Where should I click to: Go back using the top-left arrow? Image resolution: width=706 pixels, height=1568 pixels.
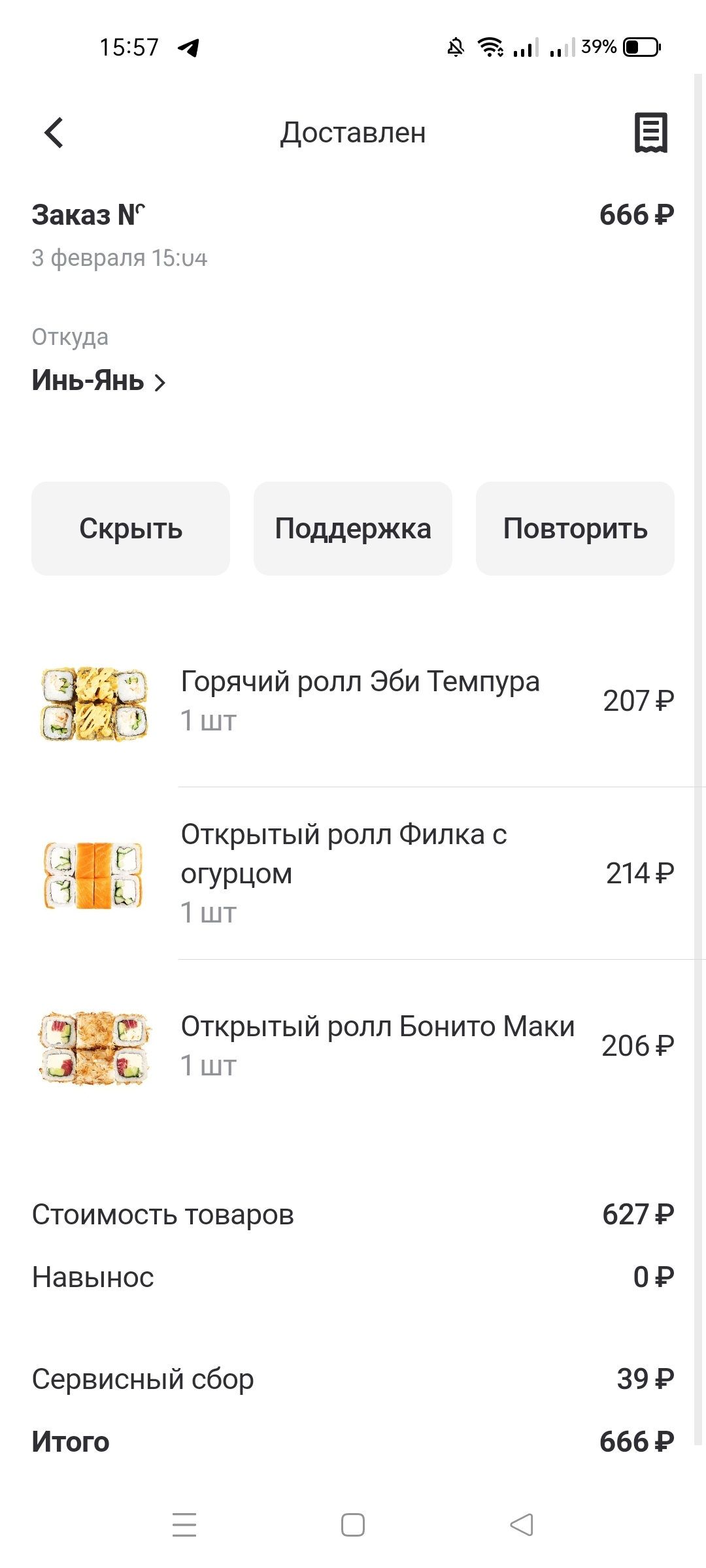(x=54, y=133)
